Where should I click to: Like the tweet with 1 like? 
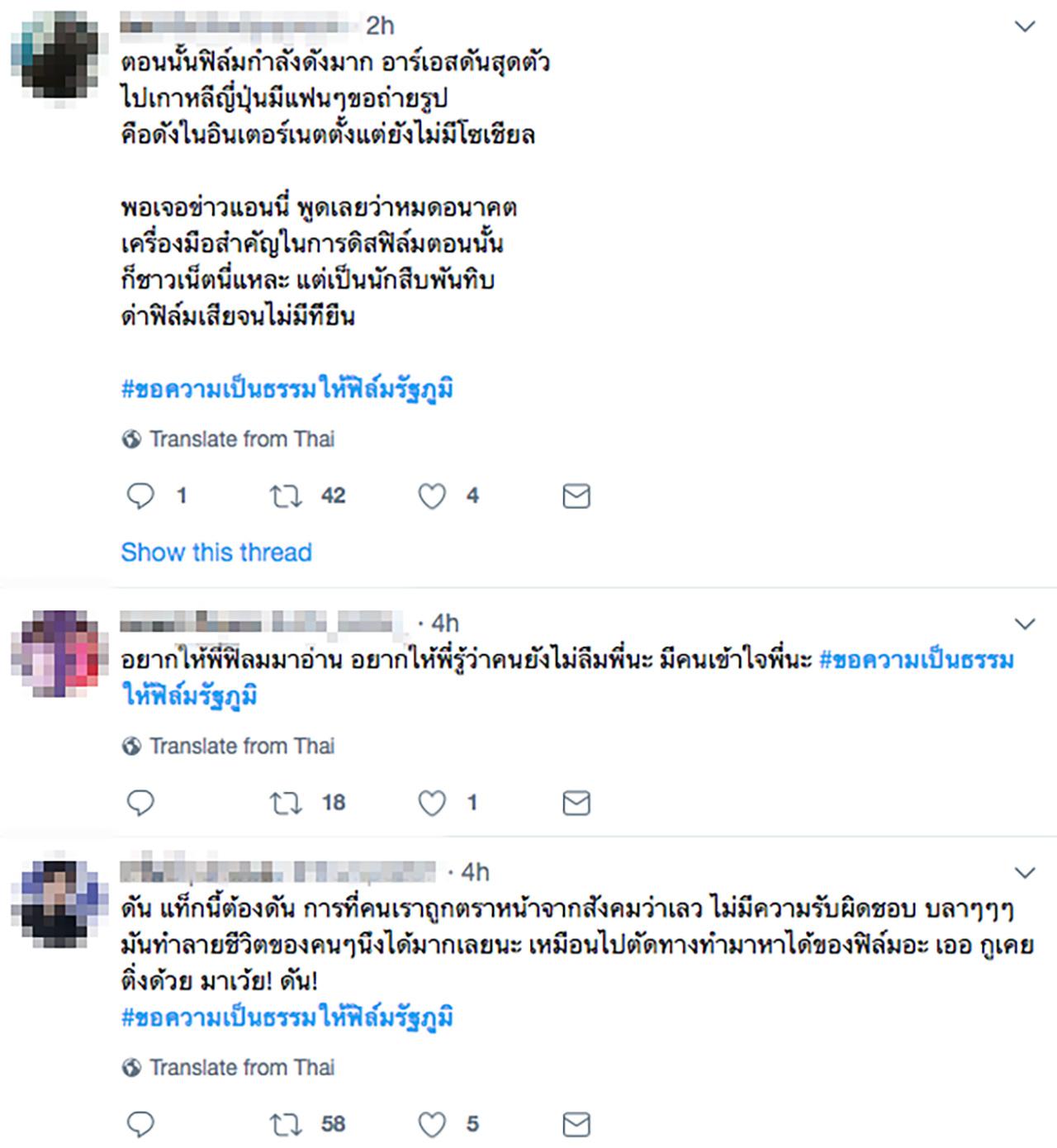(431, 803)
